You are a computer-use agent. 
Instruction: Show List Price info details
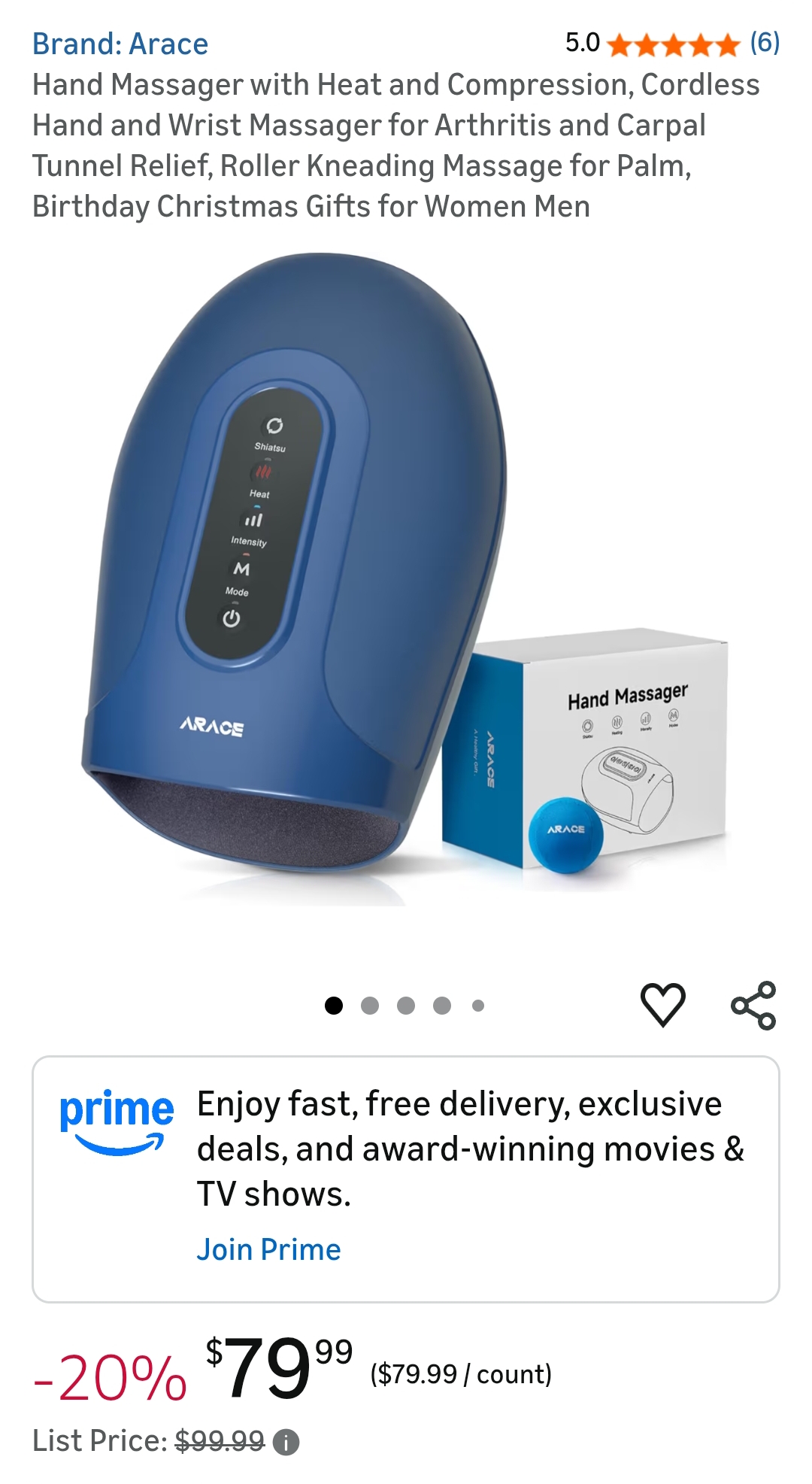(286, 1442)
